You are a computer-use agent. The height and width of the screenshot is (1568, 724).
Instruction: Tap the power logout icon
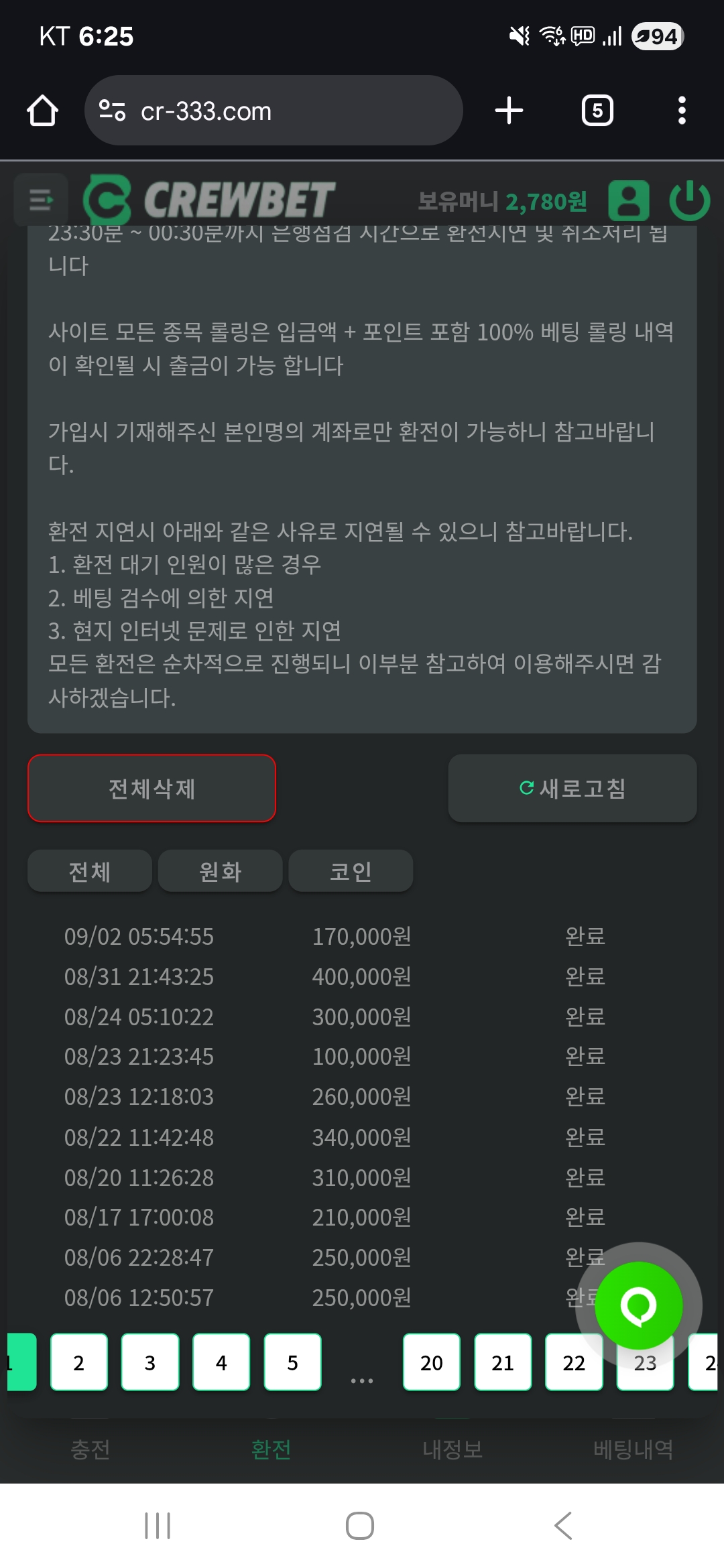pos(690,200)
